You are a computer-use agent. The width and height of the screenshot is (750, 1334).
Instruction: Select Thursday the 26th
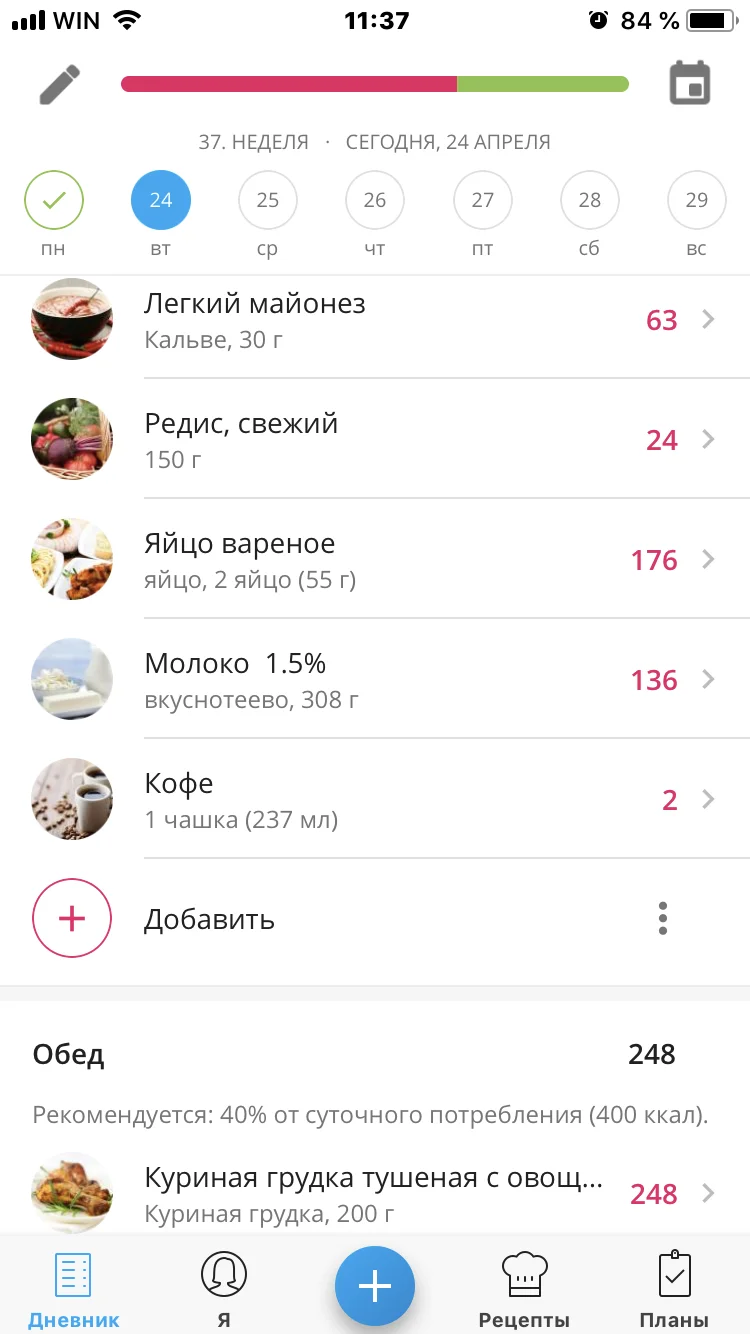click(x=375, y=200)
